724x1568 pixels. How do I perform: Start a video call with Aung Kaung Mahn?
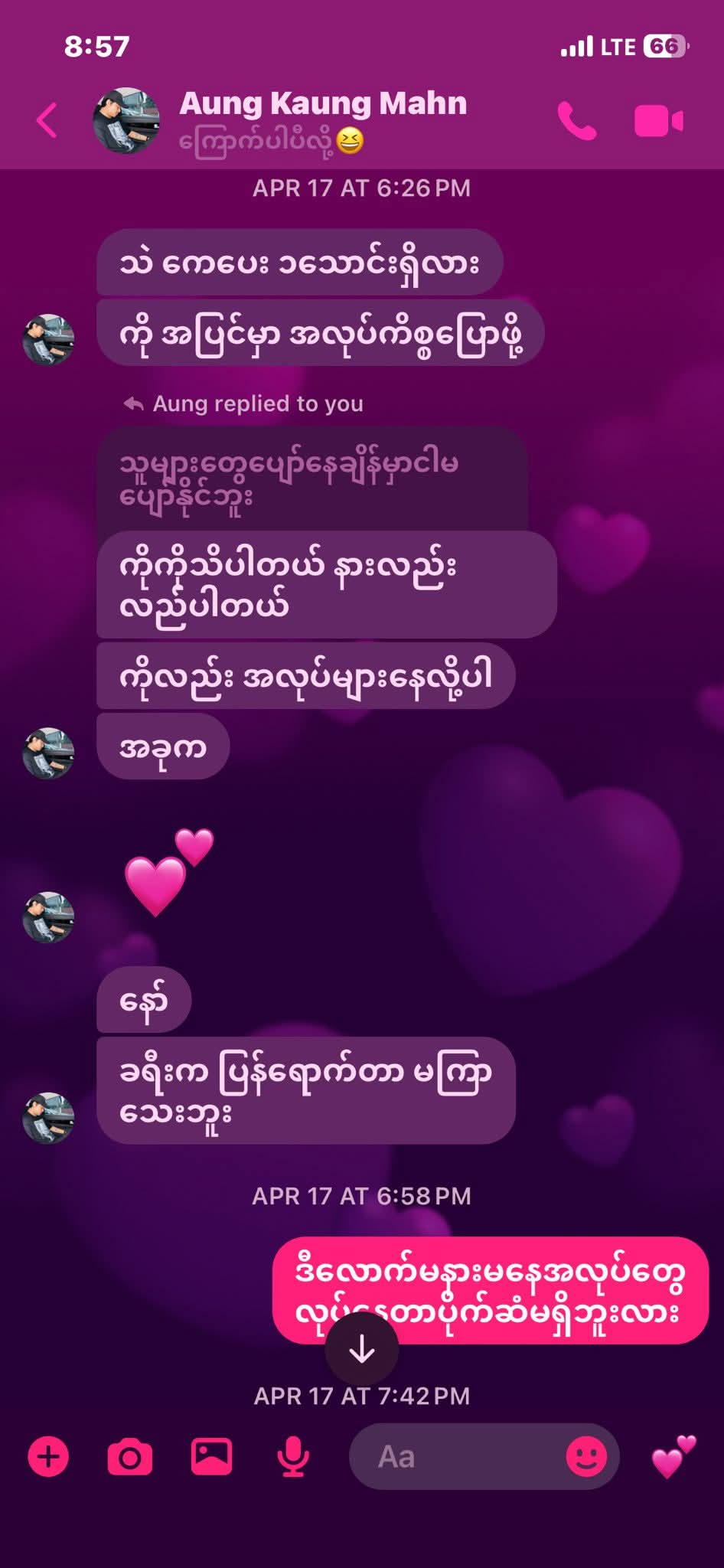658,121
